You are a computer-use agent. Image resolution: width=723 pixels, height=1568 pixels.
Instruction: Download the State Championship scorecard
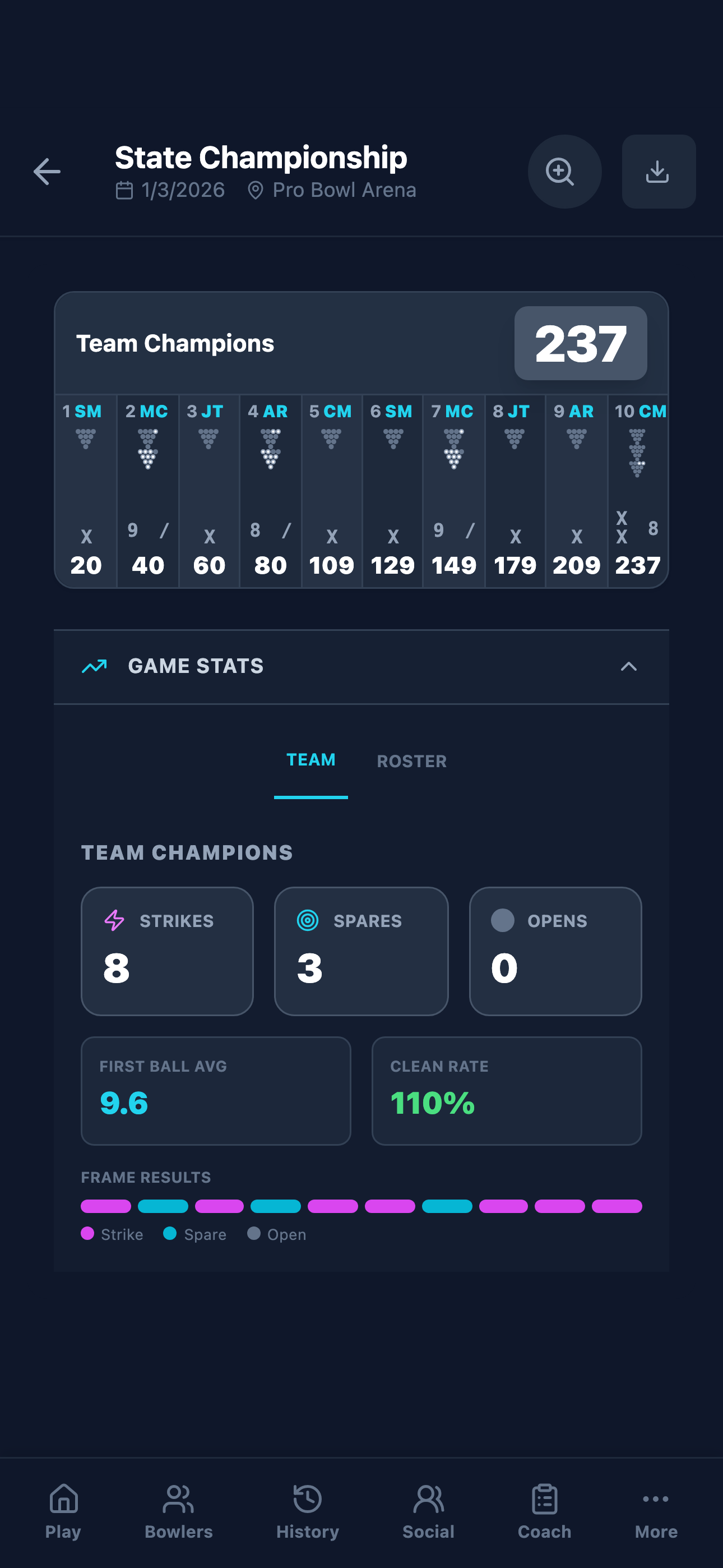click(658, 172)
